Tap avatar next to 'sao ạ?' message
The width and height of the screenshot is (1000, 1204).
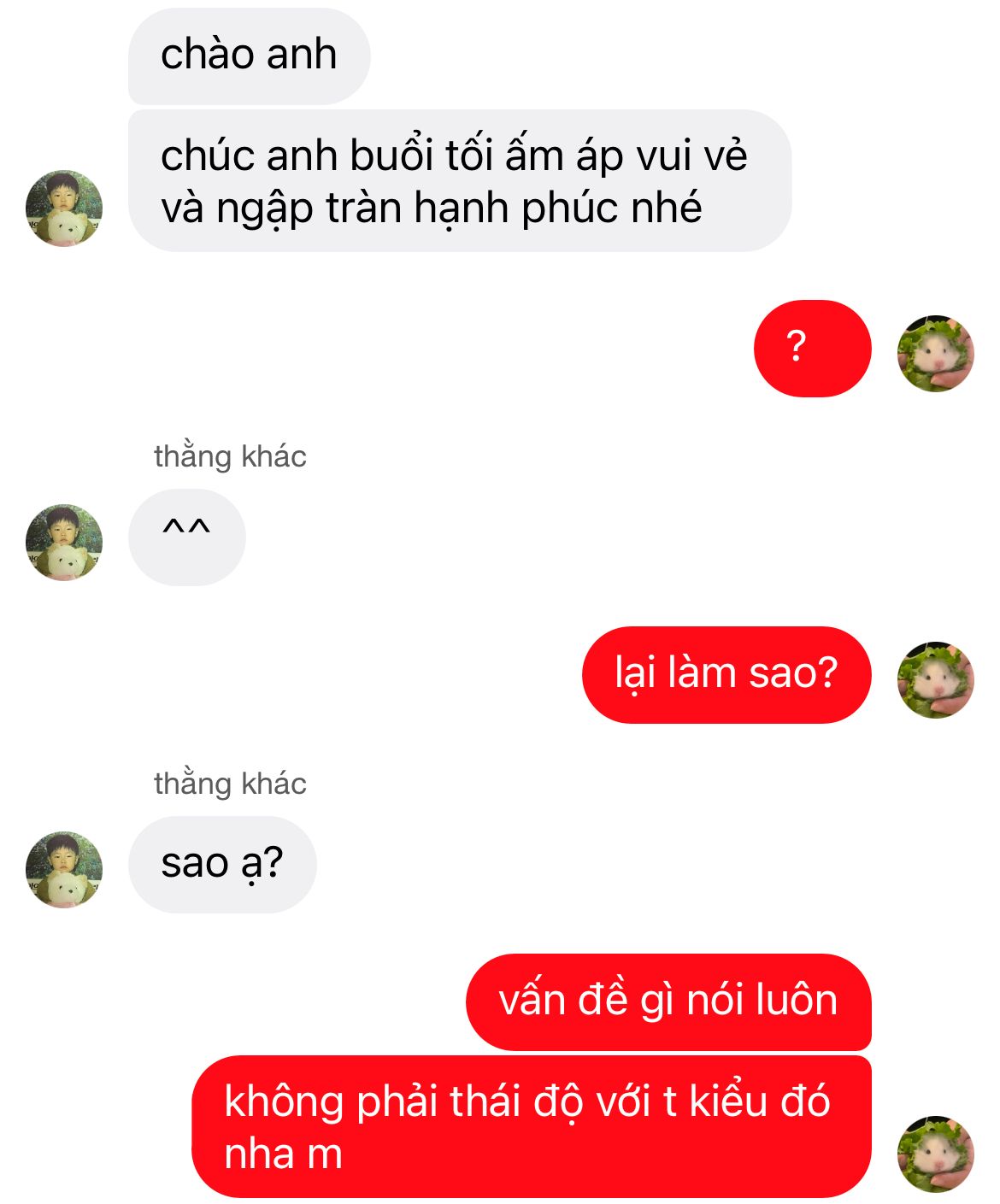[x=64, y=869]
